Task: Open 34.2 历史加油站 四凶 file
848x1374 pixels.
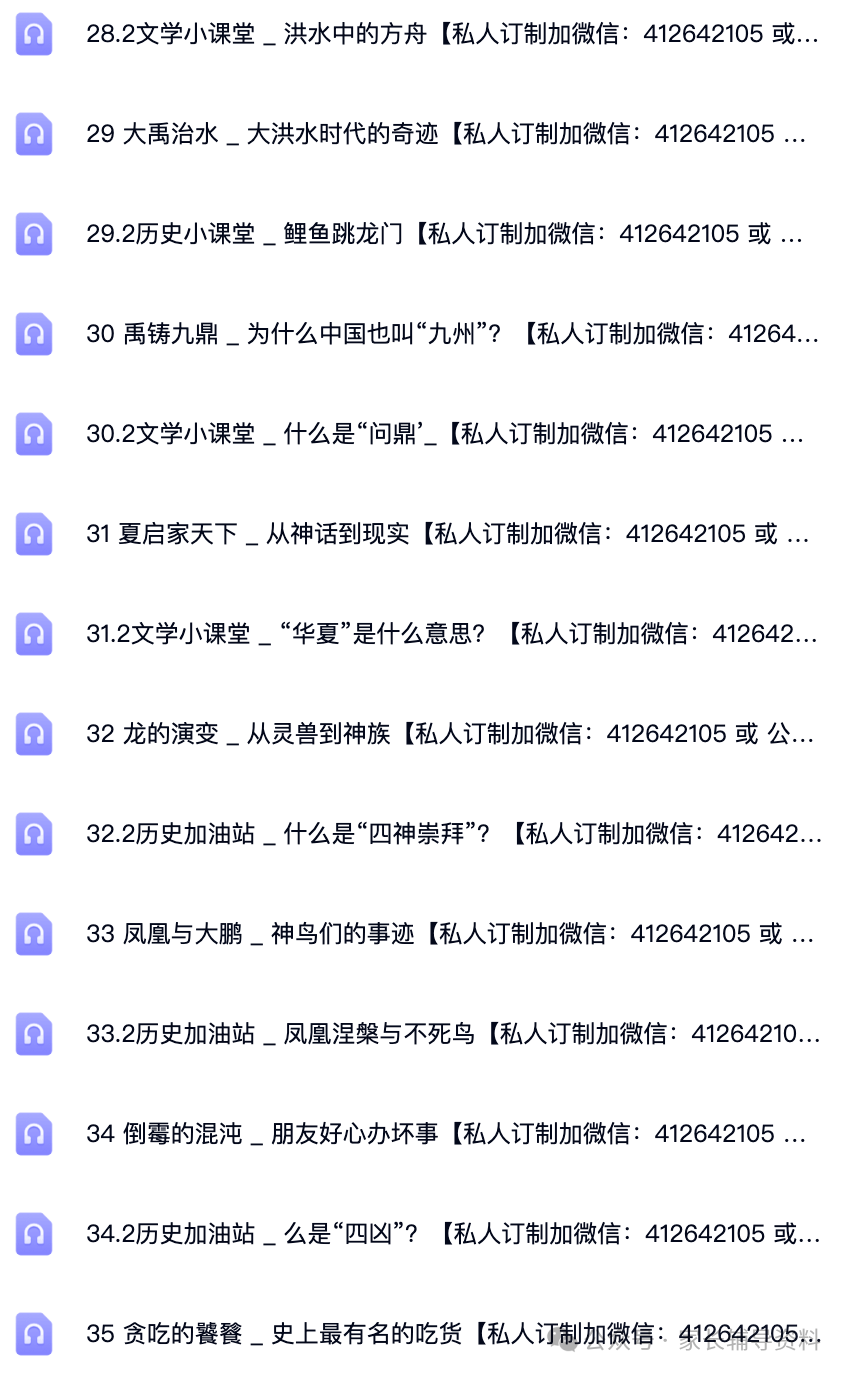Action: pyautogui.click(x=424, y=1234)
